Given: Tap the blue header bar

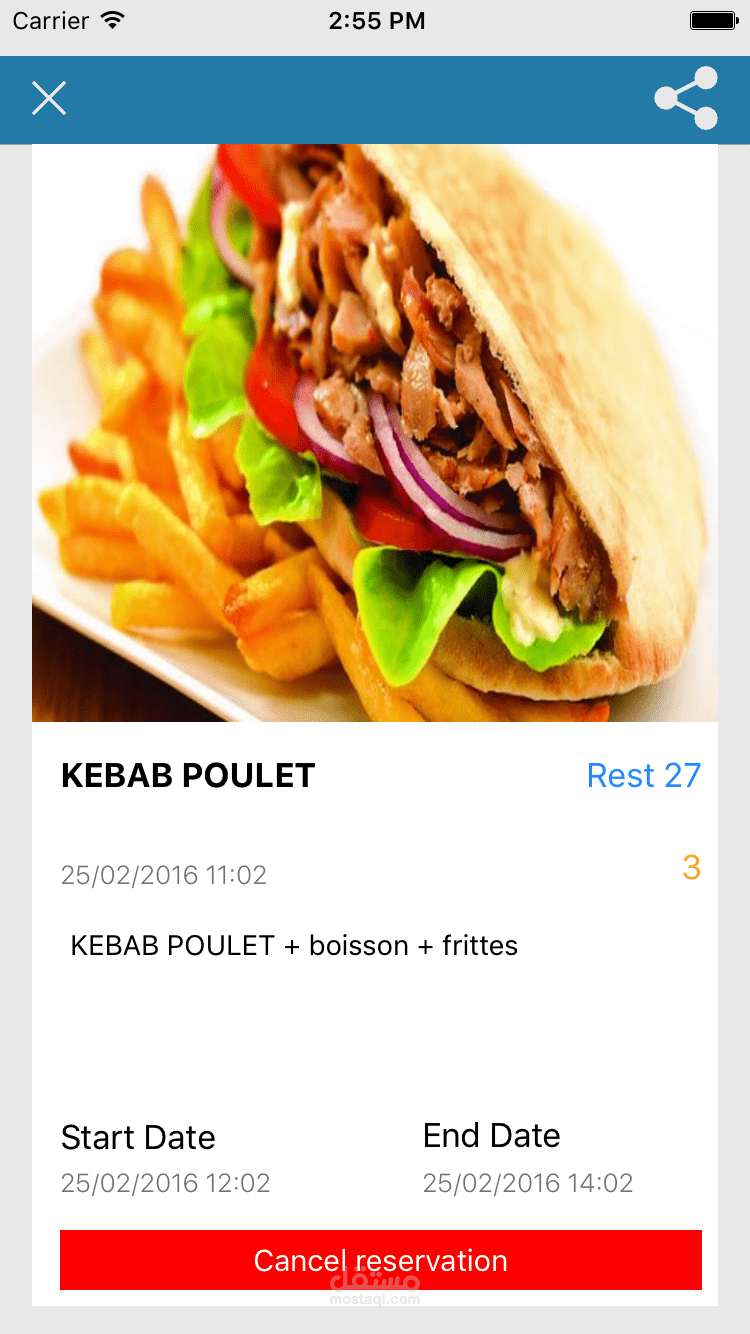Looking at the screenshot, I should [x=375, y=99].
